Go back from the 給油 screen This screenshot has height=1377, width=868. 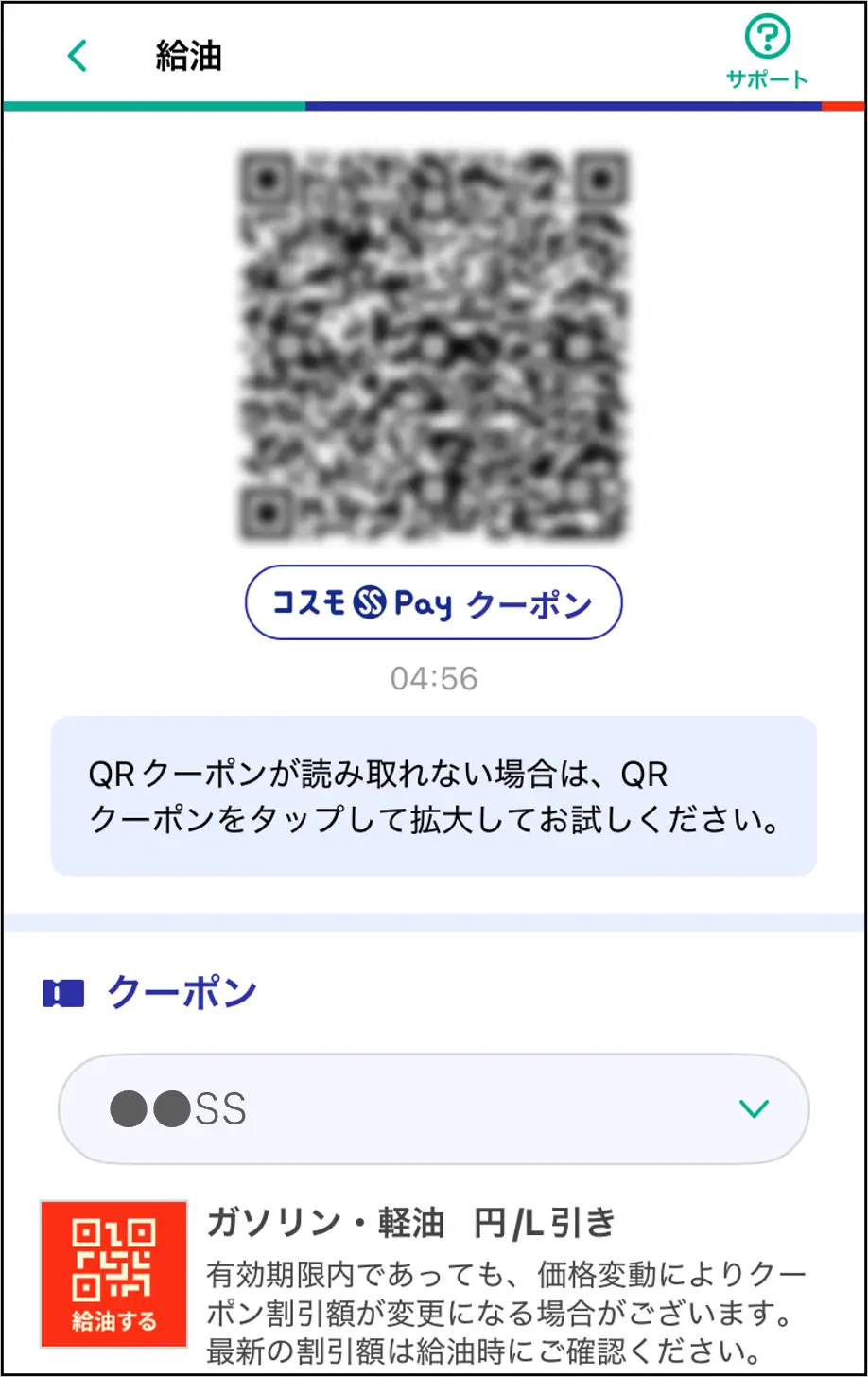tap(78, 57)
